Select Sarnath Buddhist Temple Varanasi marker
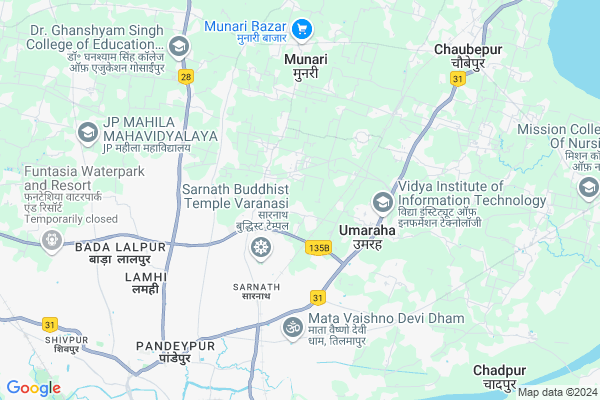 [260, 247]
